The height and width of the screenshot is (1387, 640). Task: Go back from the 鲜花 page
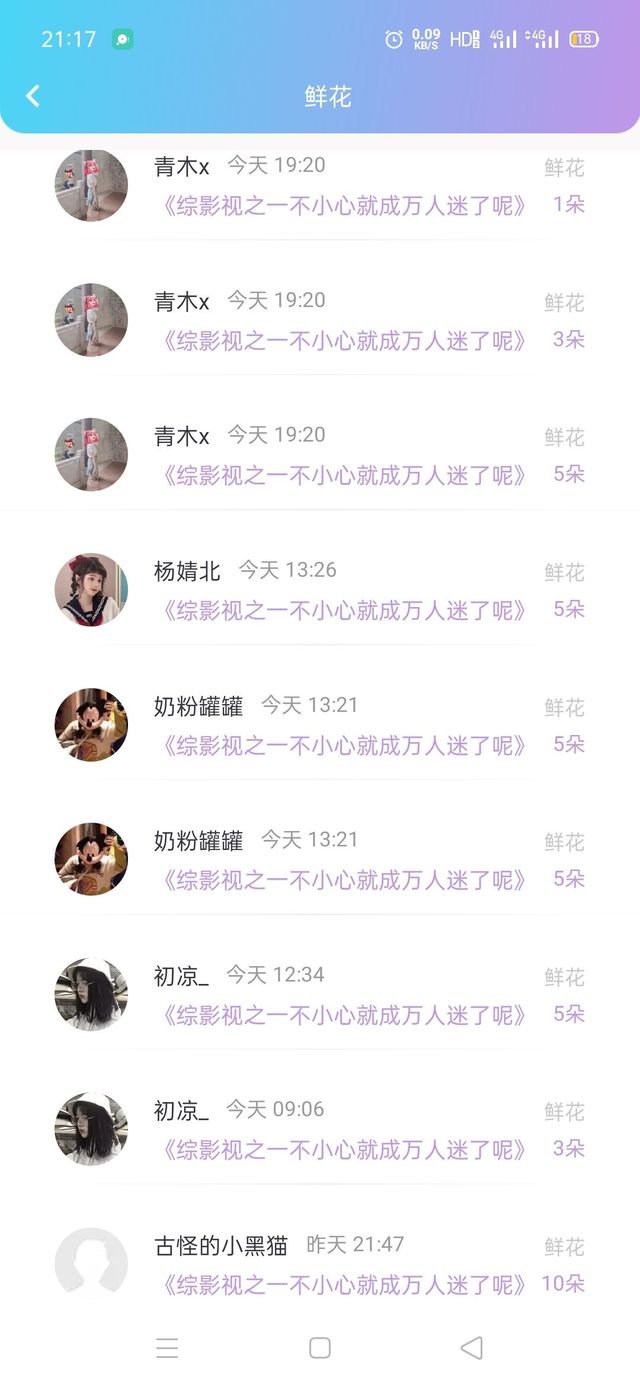33,96
